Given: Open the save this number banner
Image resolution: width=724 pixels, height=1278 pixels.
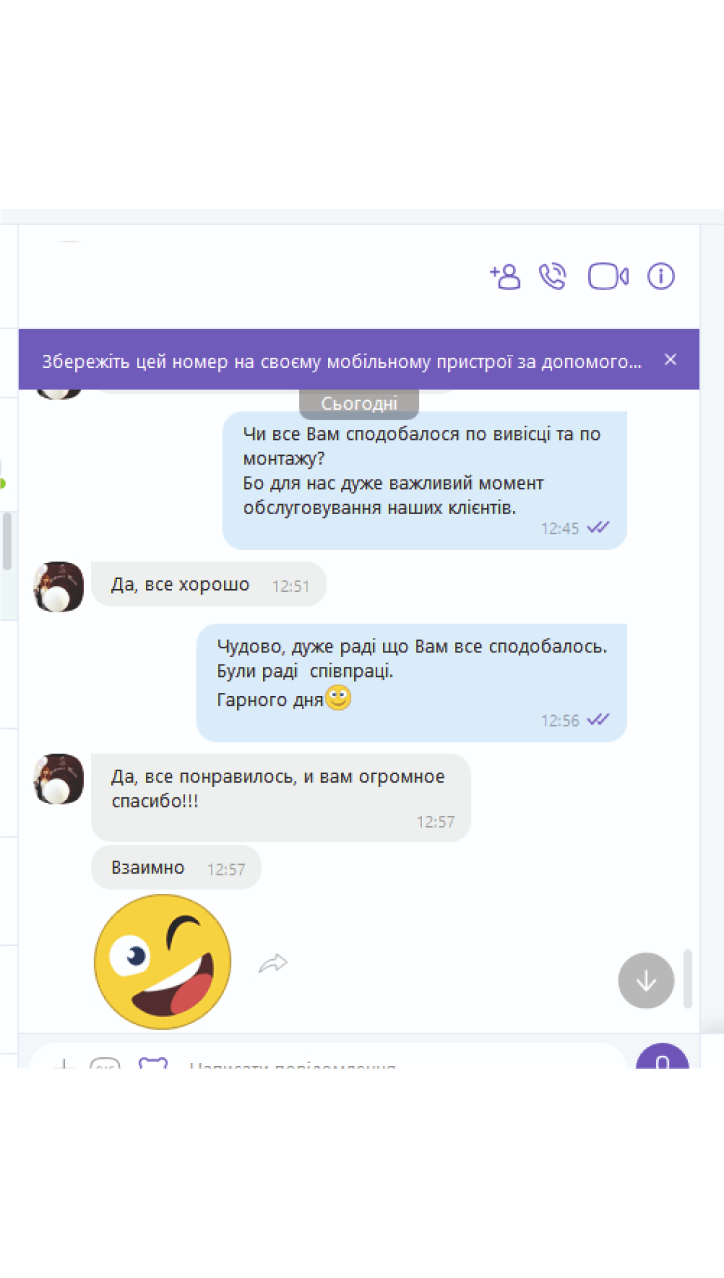Looking at the screenshot, I should (x=341, y=361).
